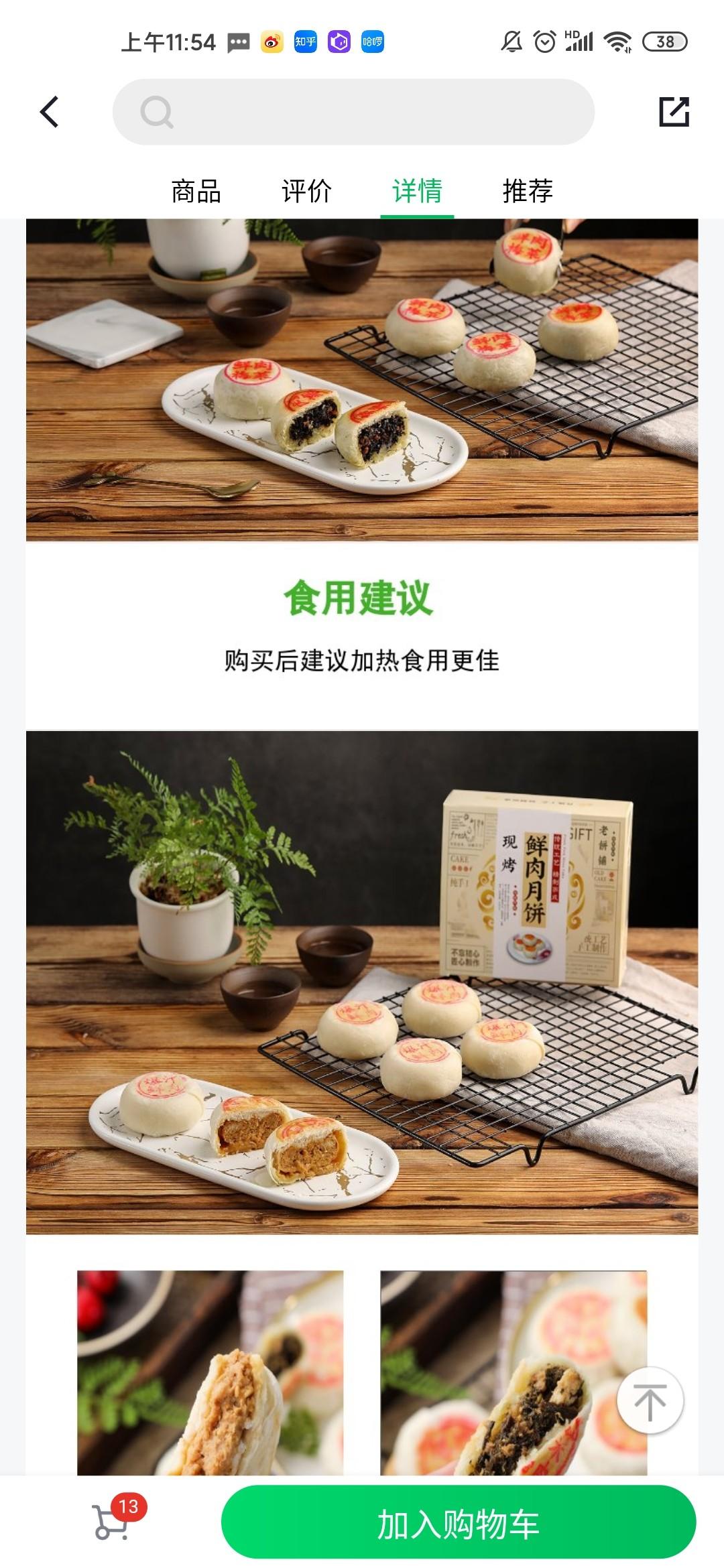Switch to the 评价 tab
The image size is (724, 1568).
coord(306,192)
